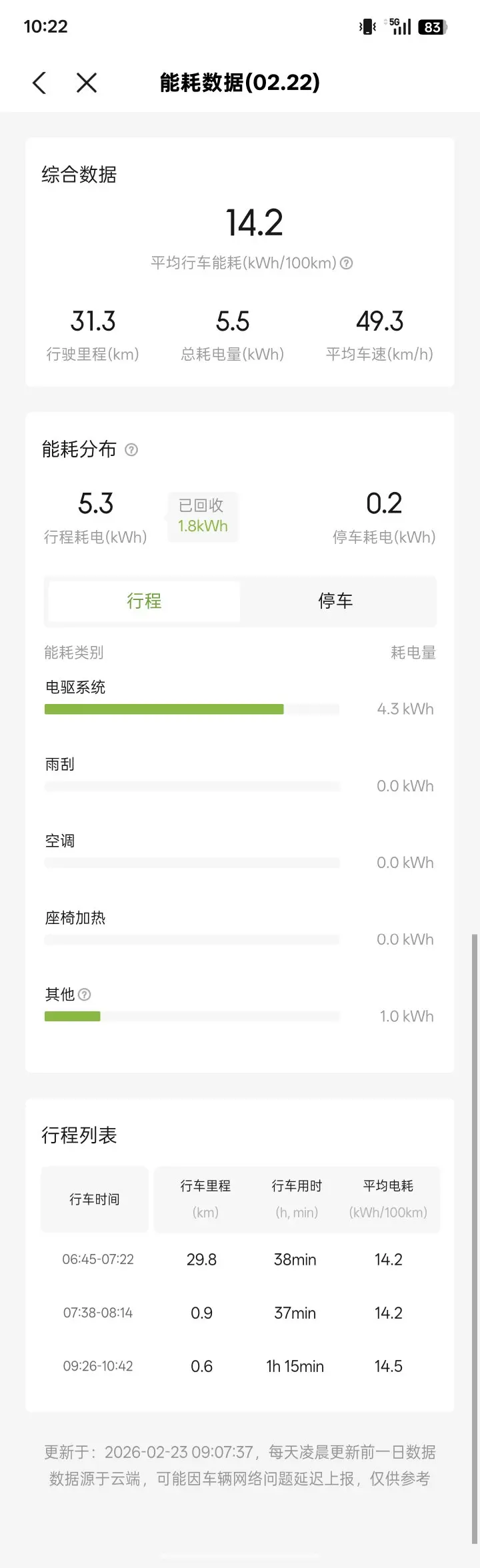480x1568 pixels.
Task: Close the energy consumption data page
Action: point(87,83)
